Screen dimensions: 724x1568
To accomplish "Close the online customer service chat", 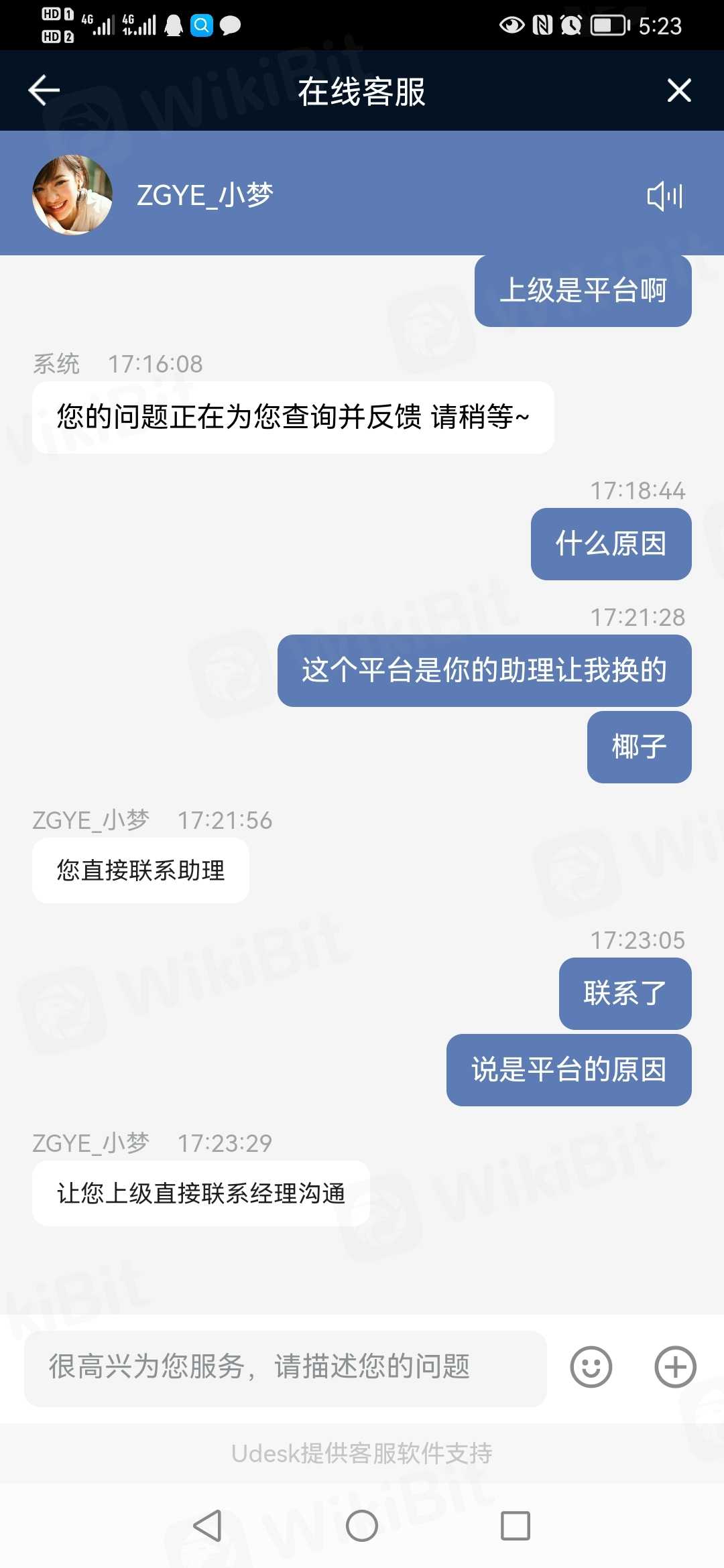I will point(679,90).
